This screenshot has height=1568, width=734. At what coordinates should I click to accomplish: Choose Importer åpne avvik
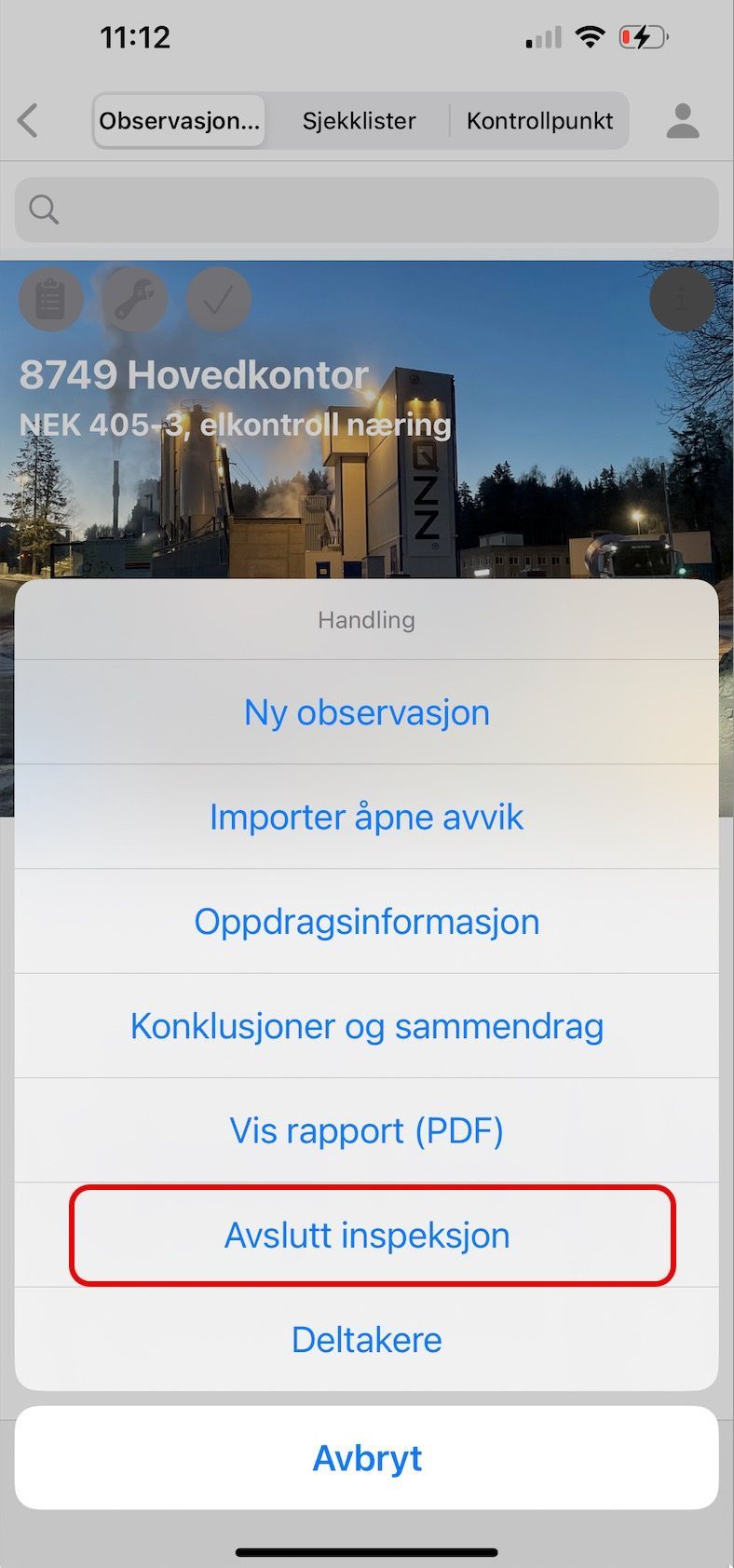coord(366,817)
